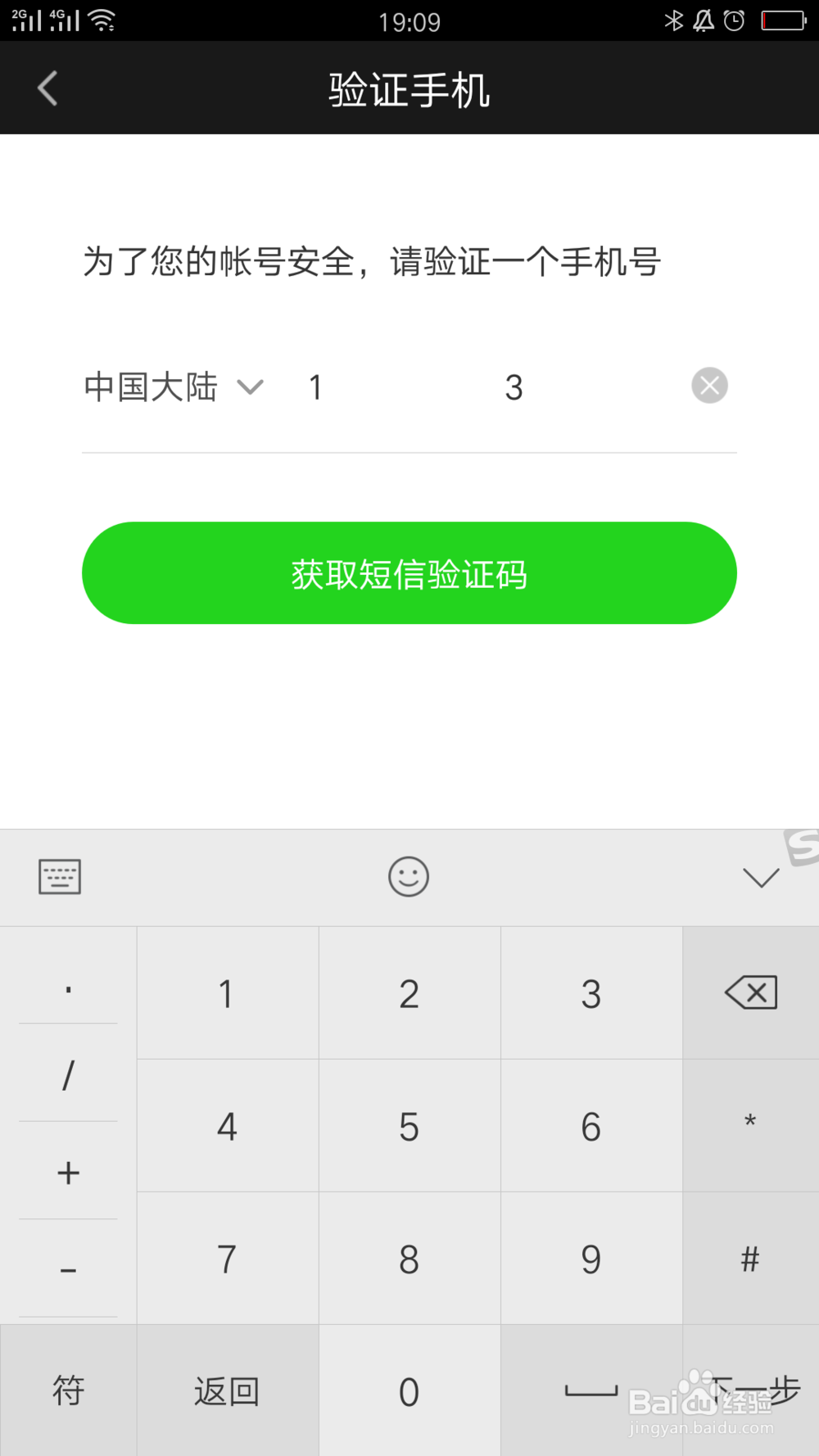The height and width of the screenshot is (1456, 819).
Task: Clear the phone number with the X icon
Action: (709, 385)
